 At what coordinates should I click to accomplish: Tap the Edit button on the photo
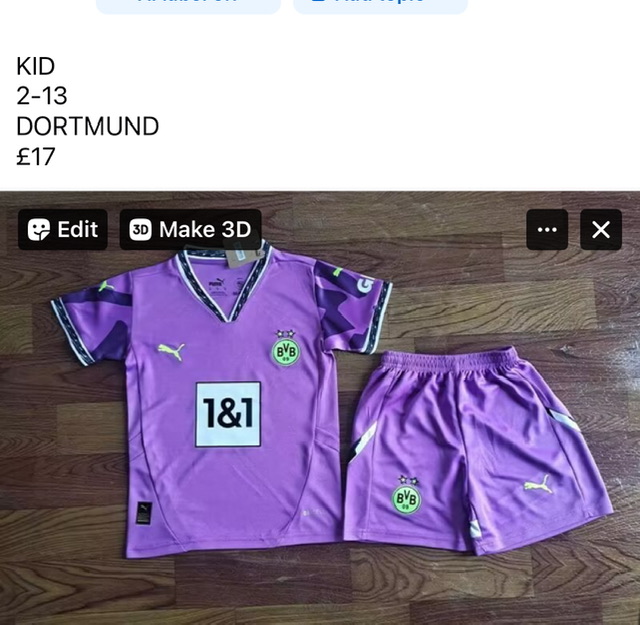click(62, 230)
